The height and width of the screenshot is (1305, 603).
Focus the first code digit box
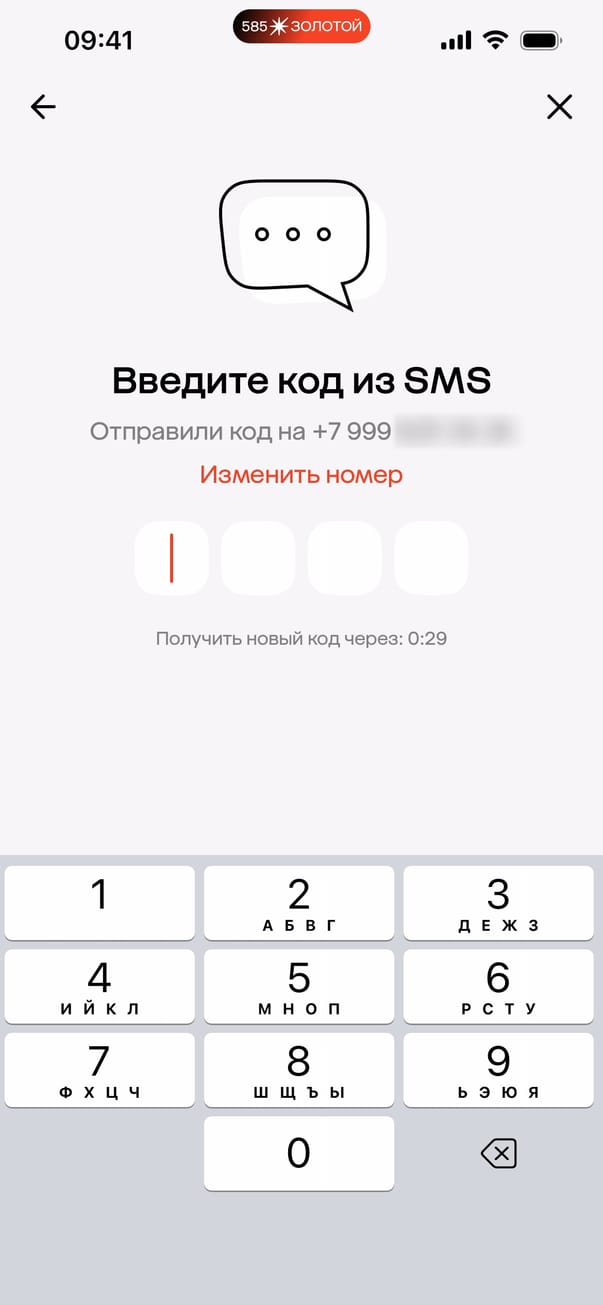point(172,558)
